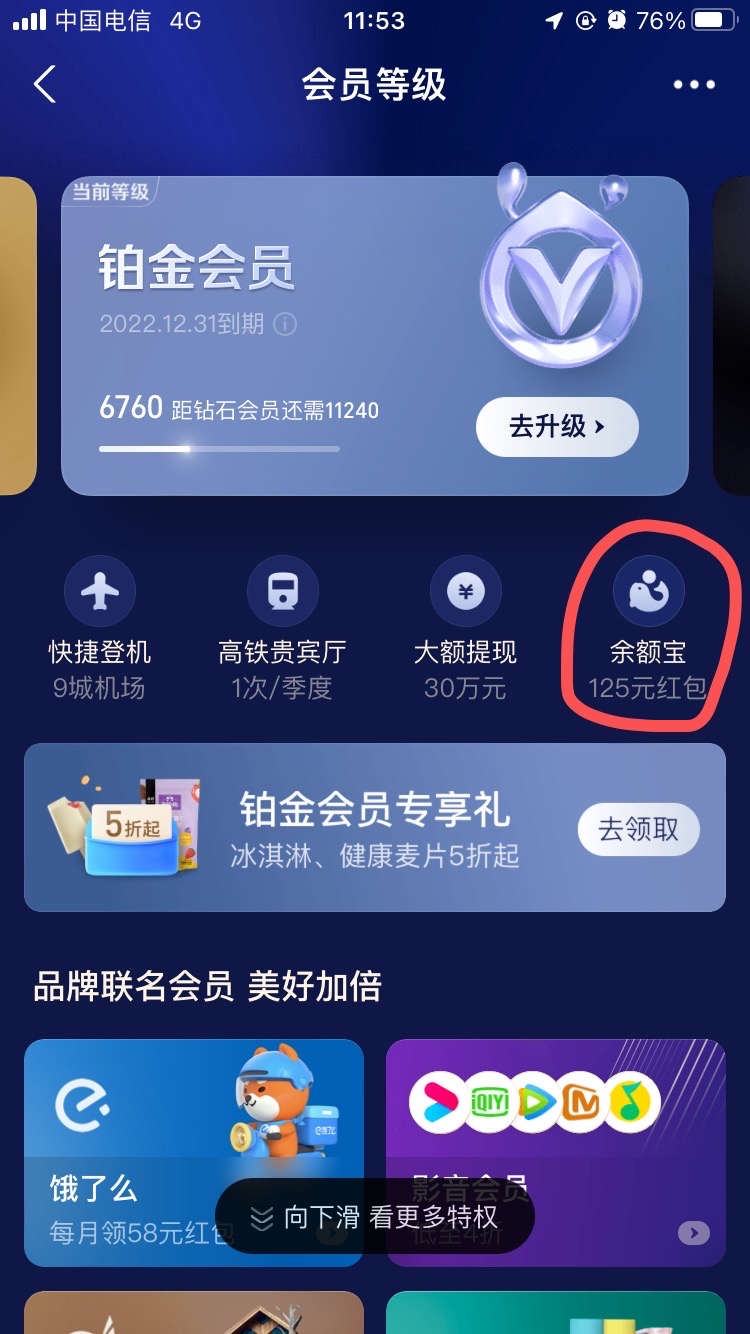
Task: Open the three-dot overflow menu
Action: [694, 85]
